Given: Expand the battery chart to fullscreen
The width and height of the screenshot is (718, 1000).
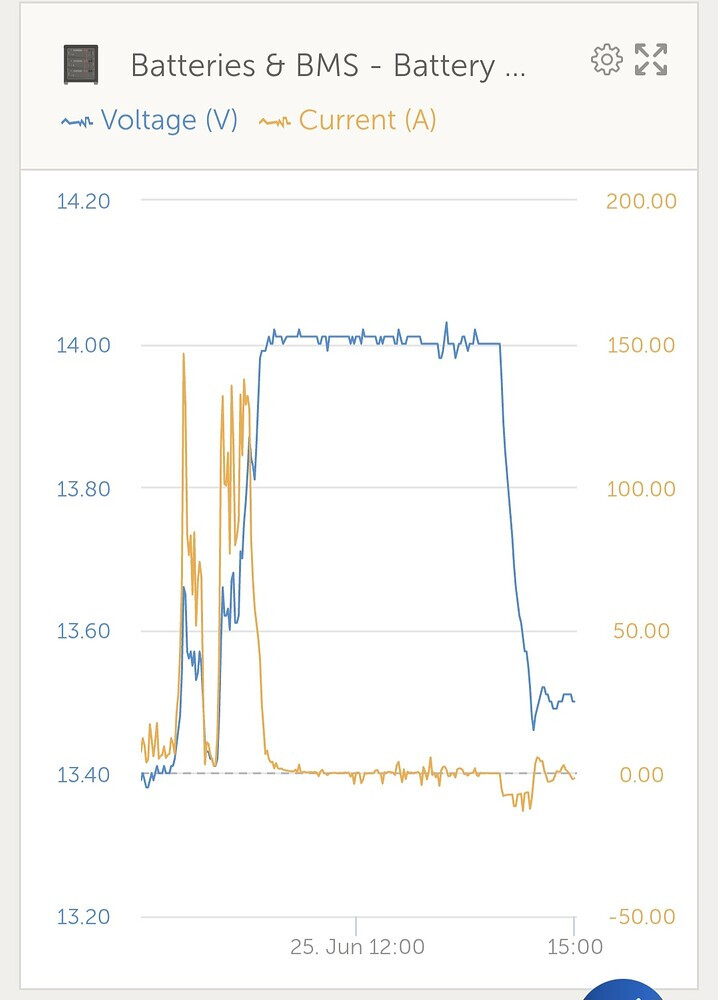Looking at the screenshot, I should point(652,60).
